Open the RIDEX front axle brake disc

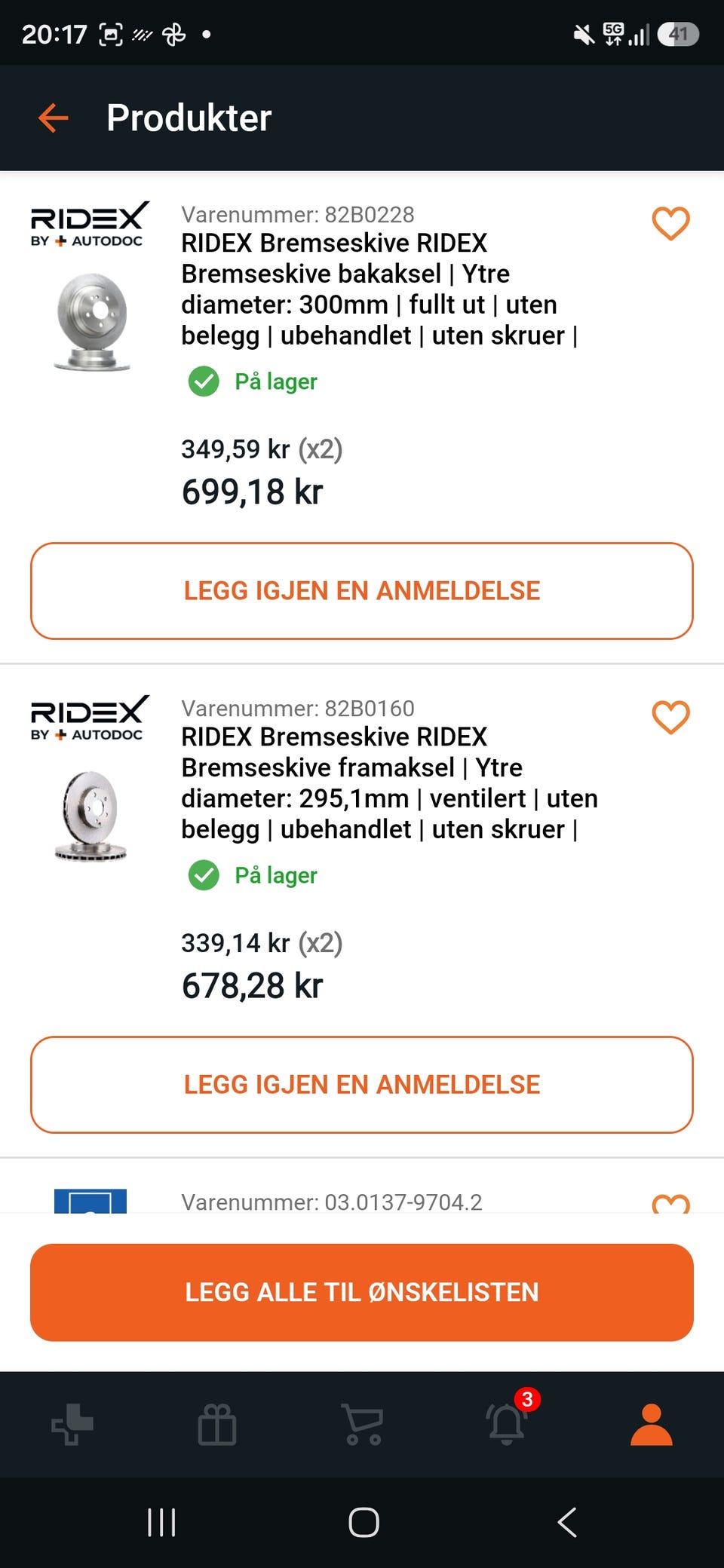click(389, 783)
